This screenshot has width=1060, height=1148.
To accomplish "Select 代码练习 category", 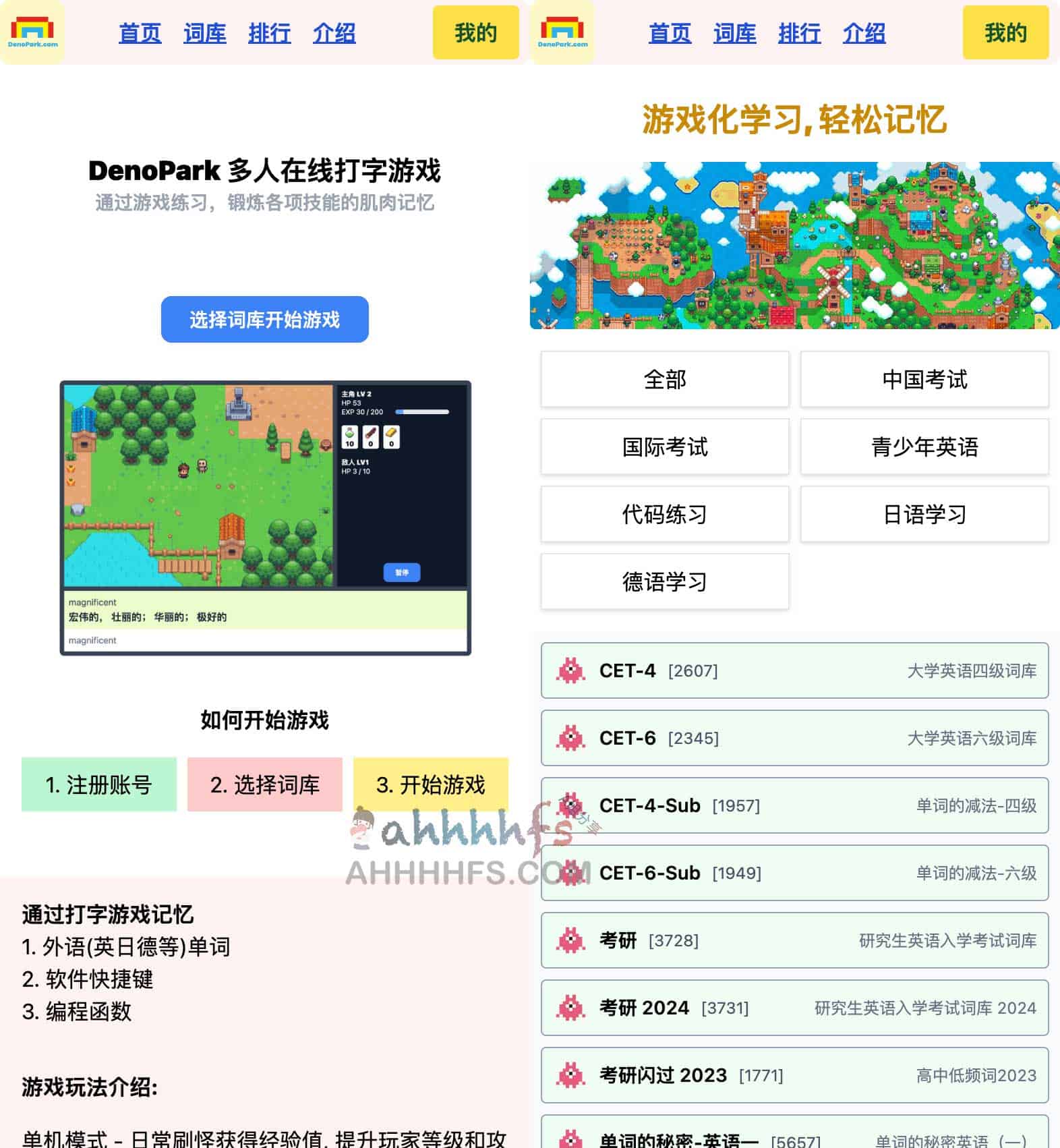I will click(x=664, y=514).
